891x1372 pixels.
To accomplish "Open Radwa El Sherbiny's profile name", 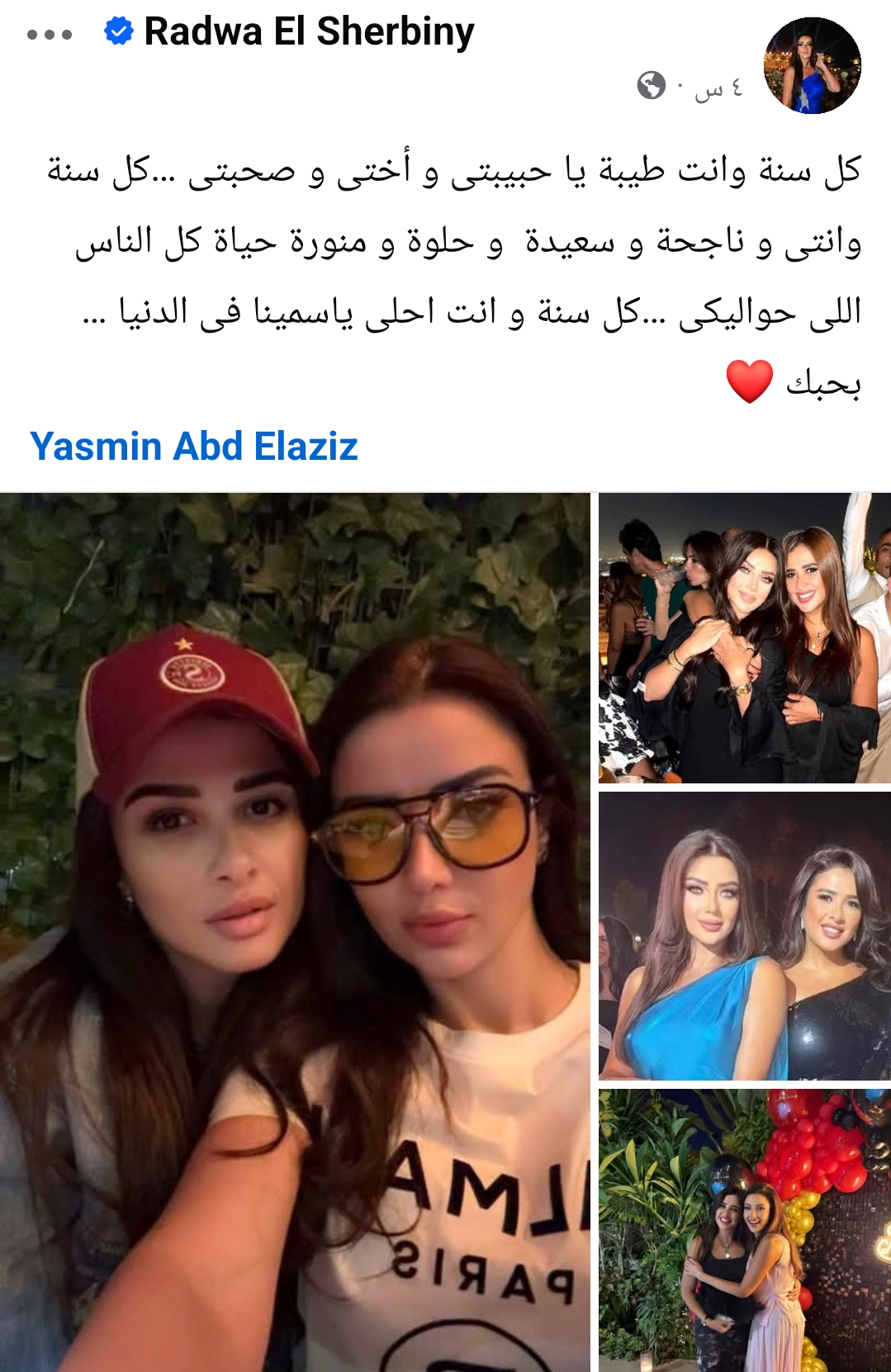I will [x=309, y=32].
